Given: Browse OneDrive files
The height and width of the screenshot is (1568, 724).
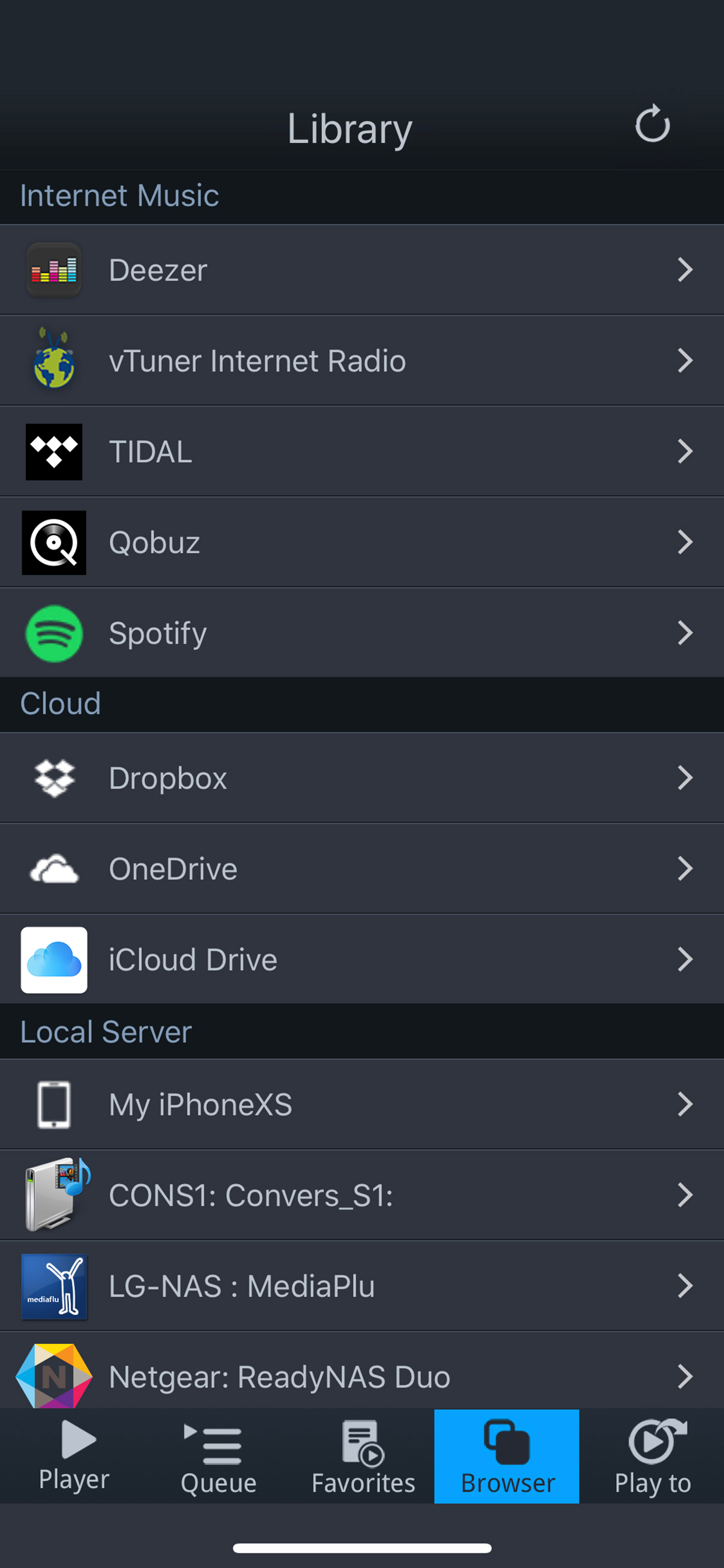Looking at the screenshot, I should coord(361,868).
